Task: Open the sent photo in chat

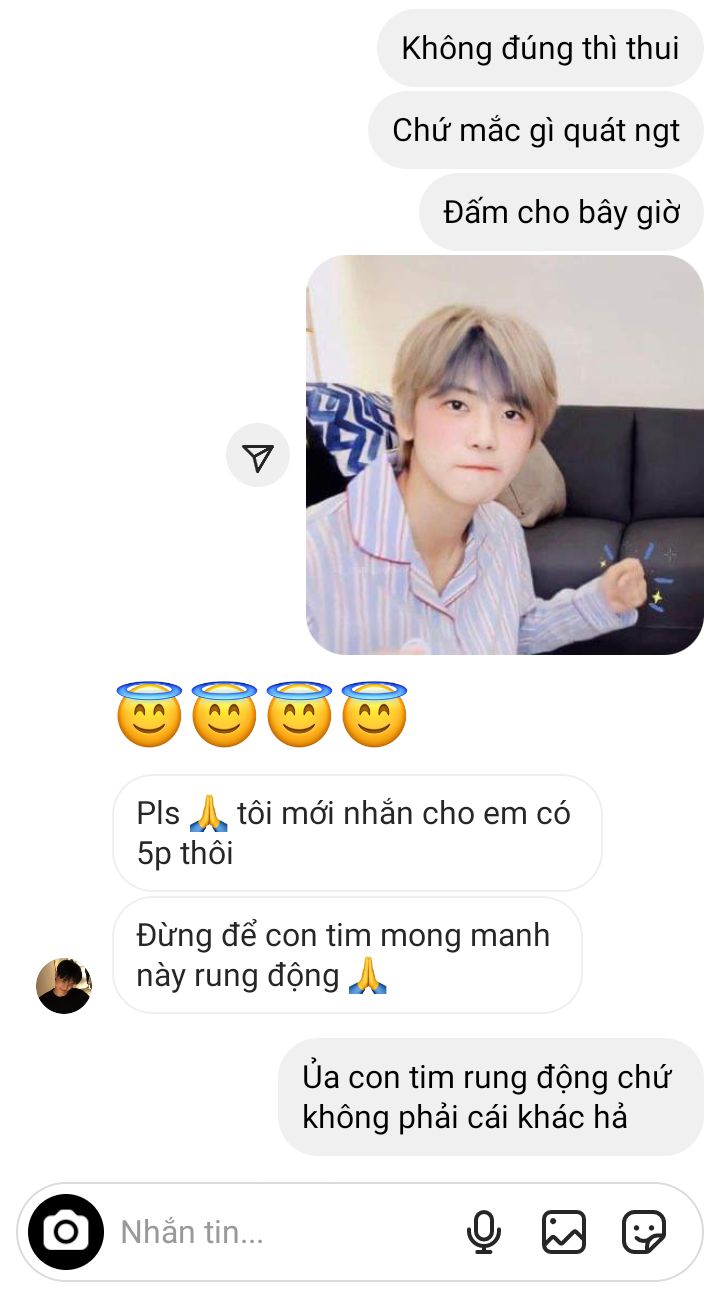Action: [505, 455]
